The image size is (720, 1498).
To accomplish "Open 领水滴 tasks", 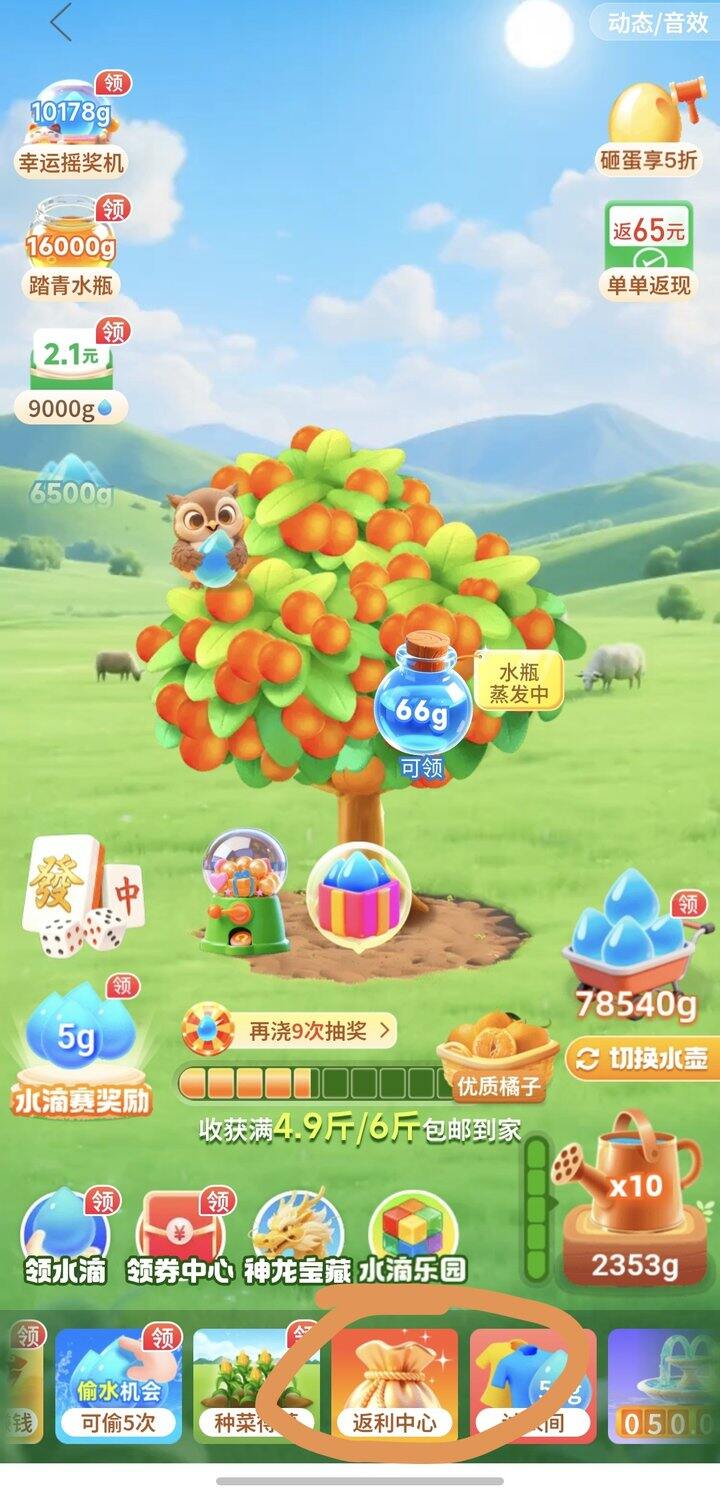I will click(65, 1235).
